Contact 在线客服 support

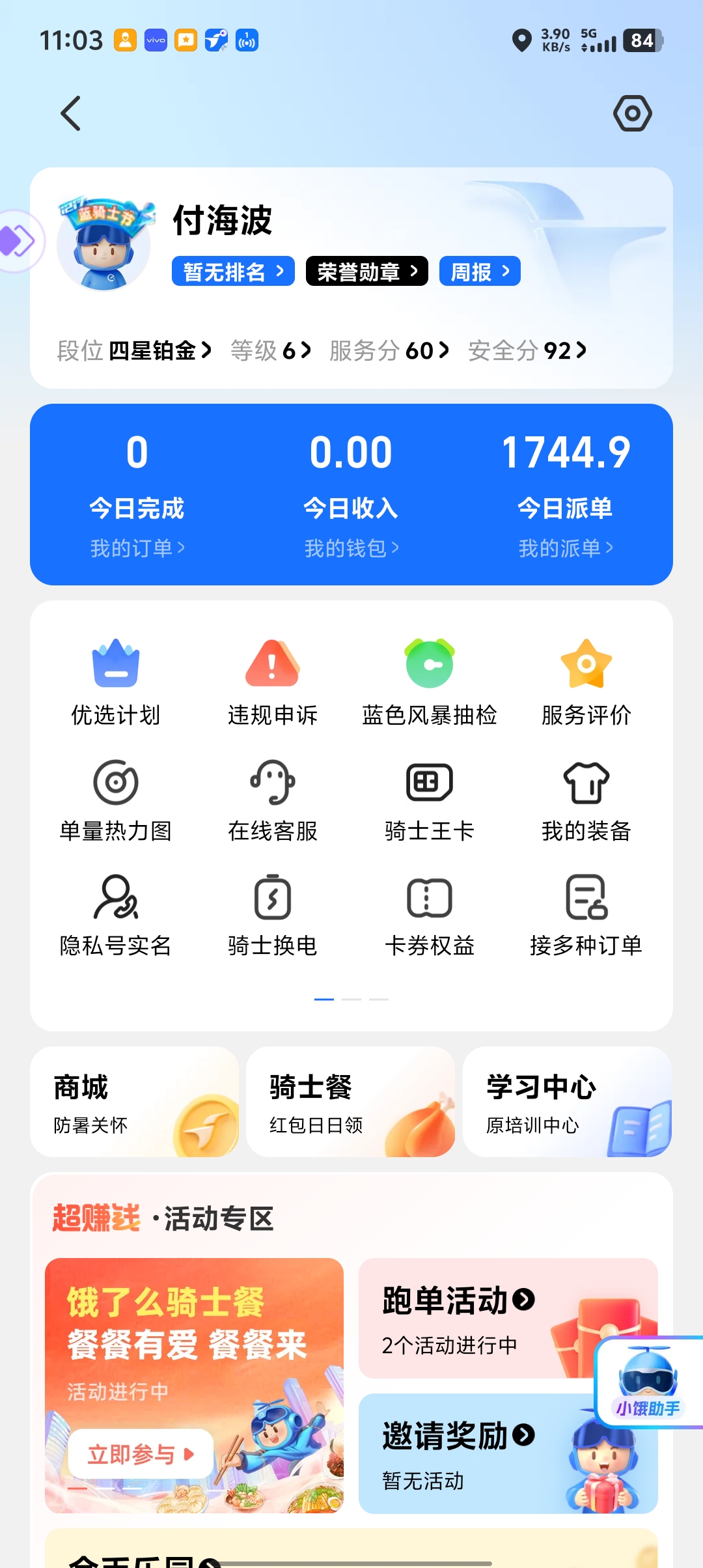(x=272, y=801)
